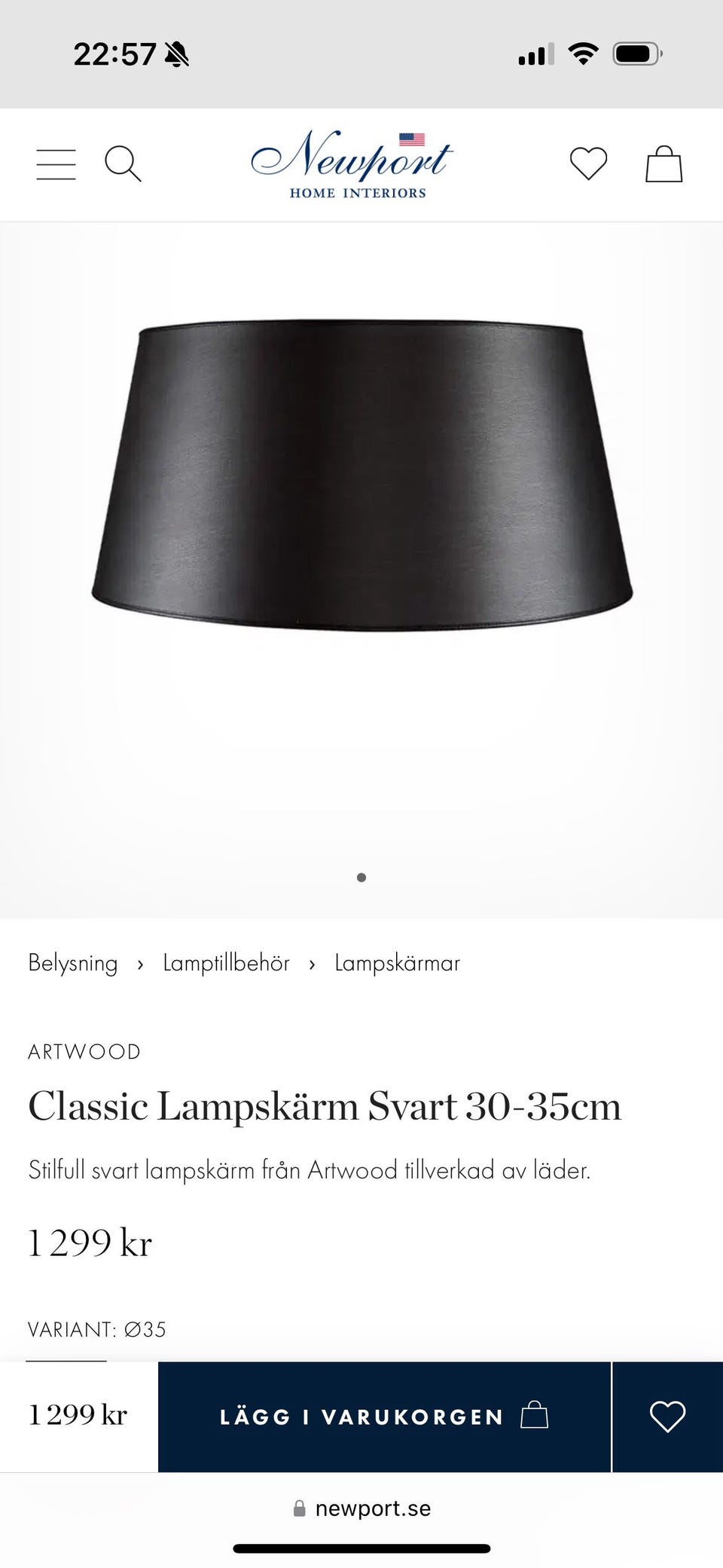Go to the Newport home page logo
Image resolution: width=723 pixels, height=1568 pixels.
[352, 164]
